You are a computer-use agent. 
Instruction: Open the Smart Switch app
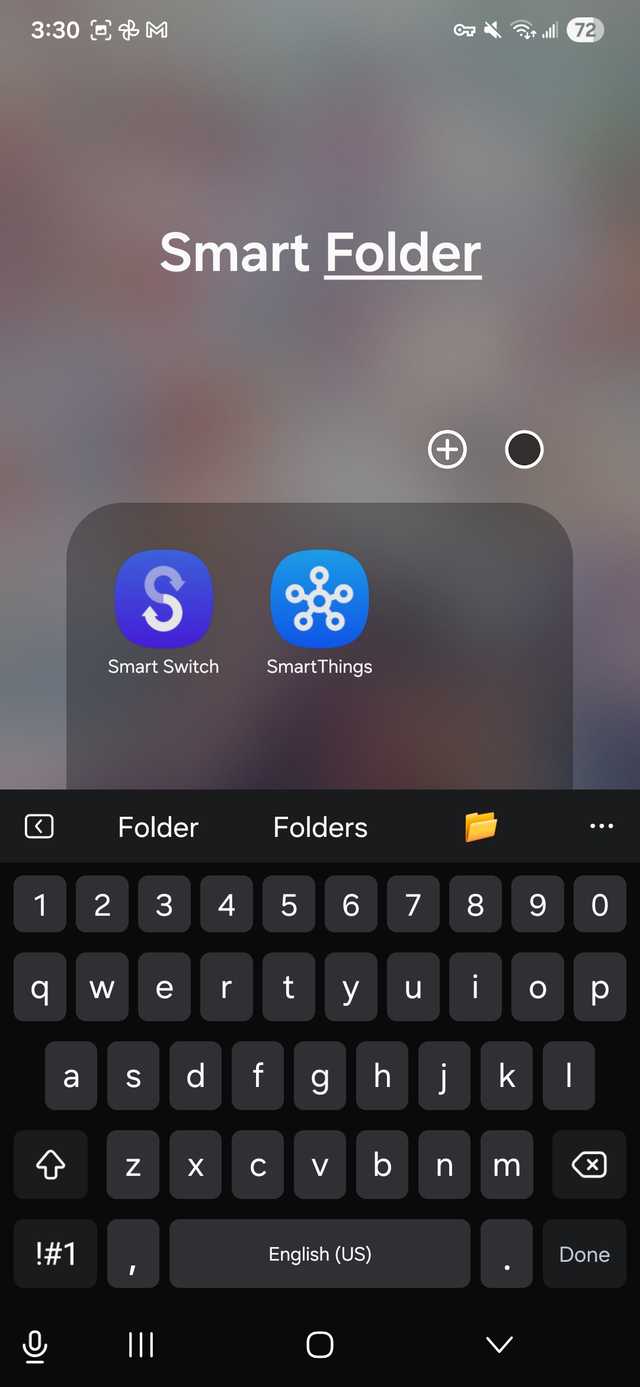164,600
